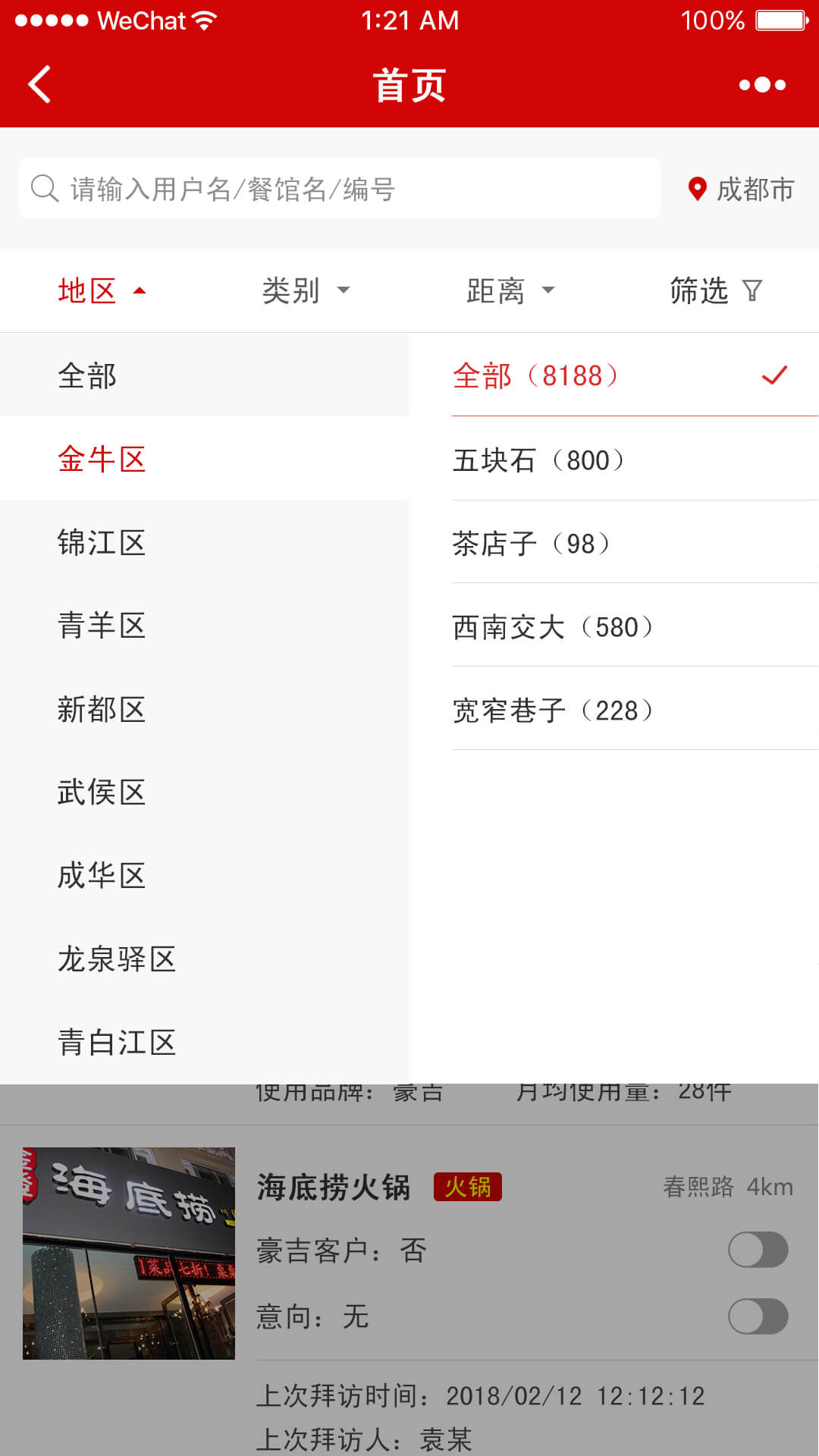Select 全部 in the district list
The image size is (819, 1456).
pos(87,375)
